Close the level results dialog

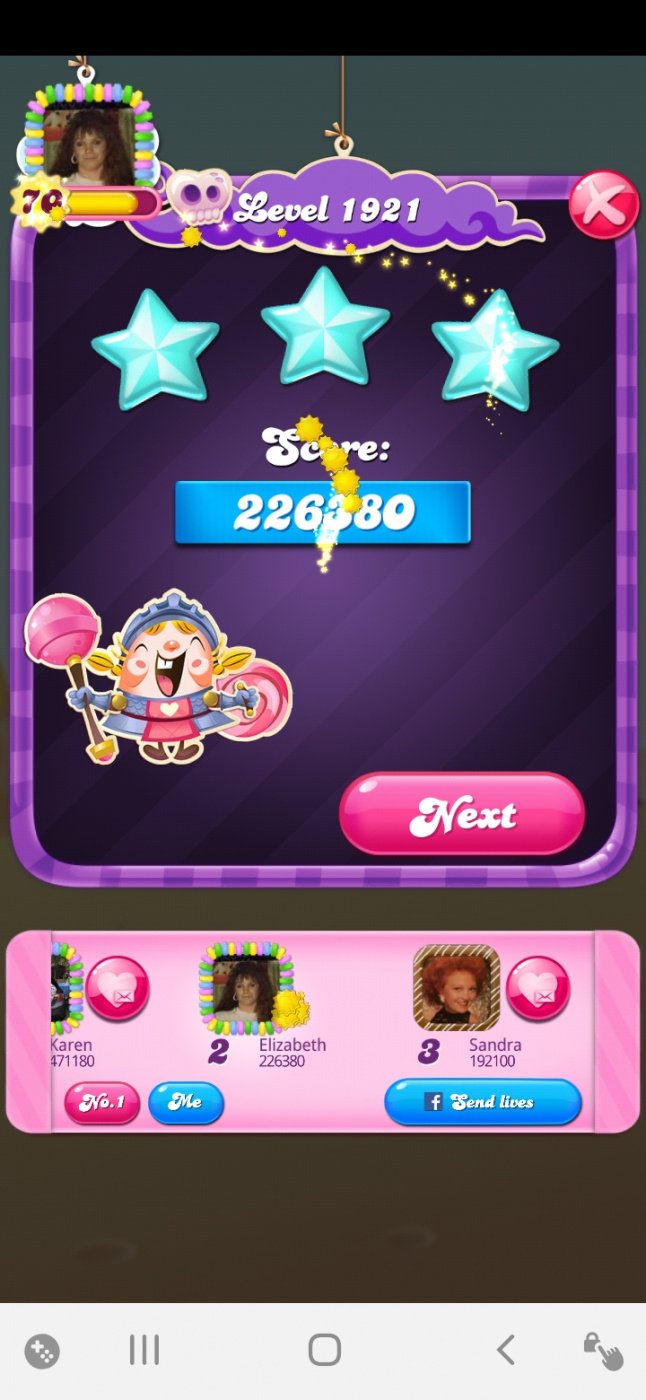point(603,205)
